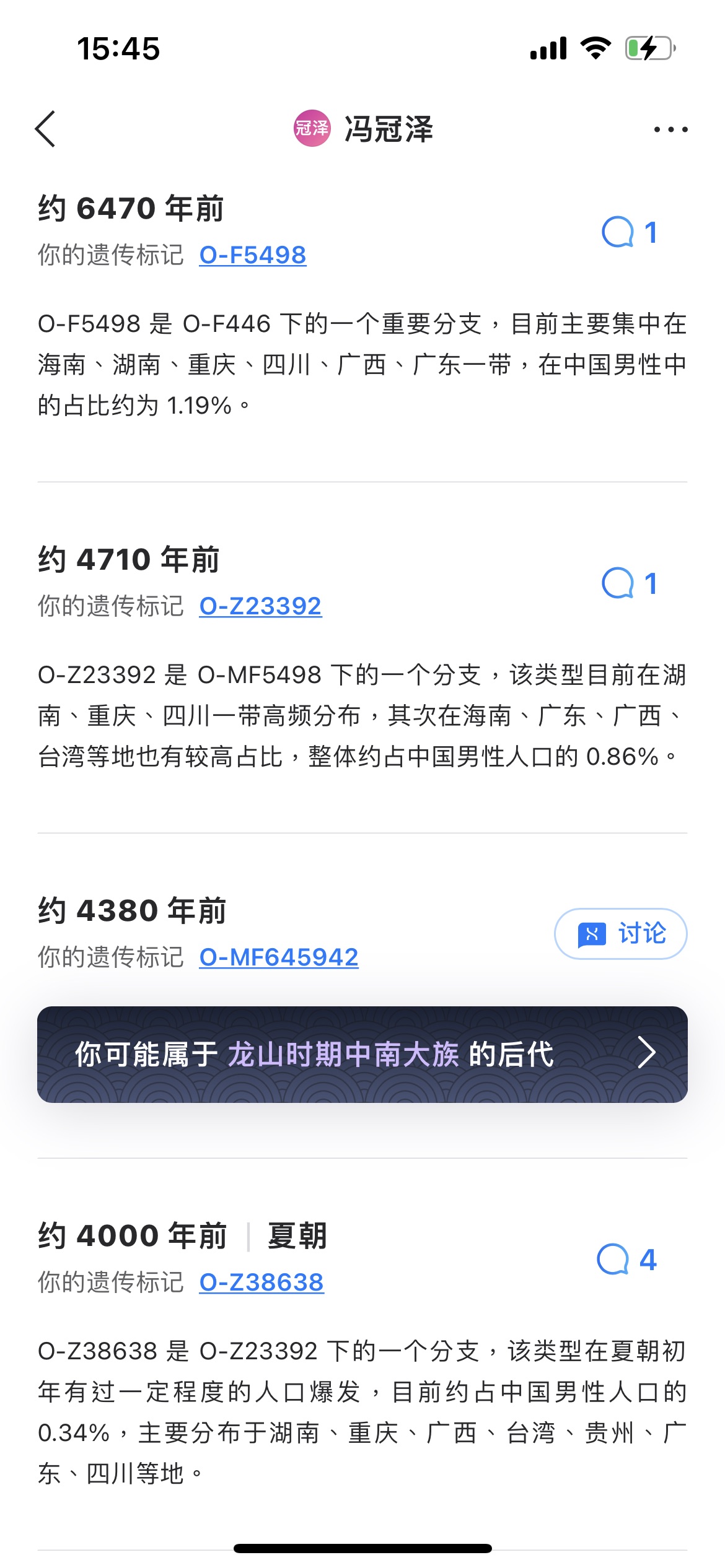View the comment on the 4710 年前 entry
725x1568 pixels.
629,584
